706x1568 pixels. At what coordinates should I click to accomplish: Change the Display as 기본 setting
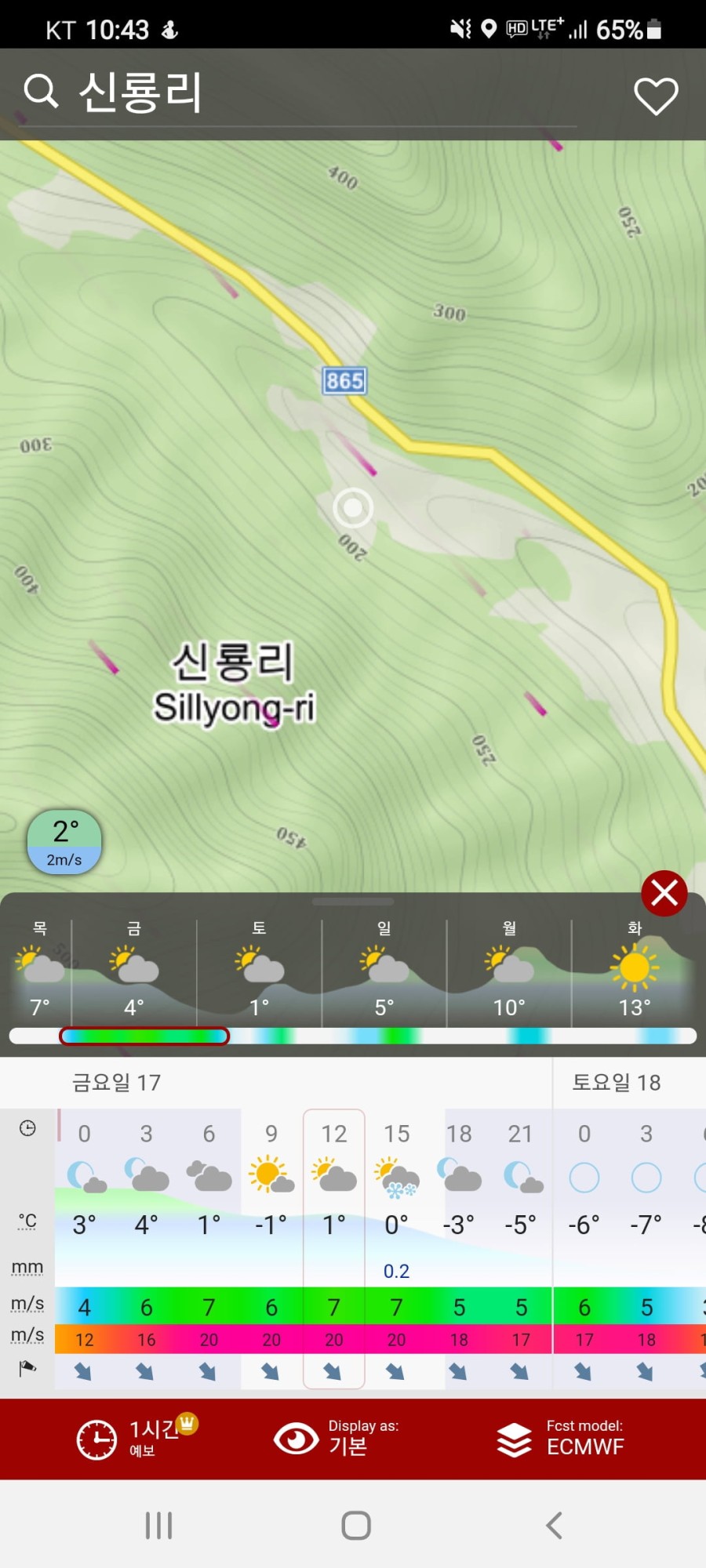[337, 1439]
